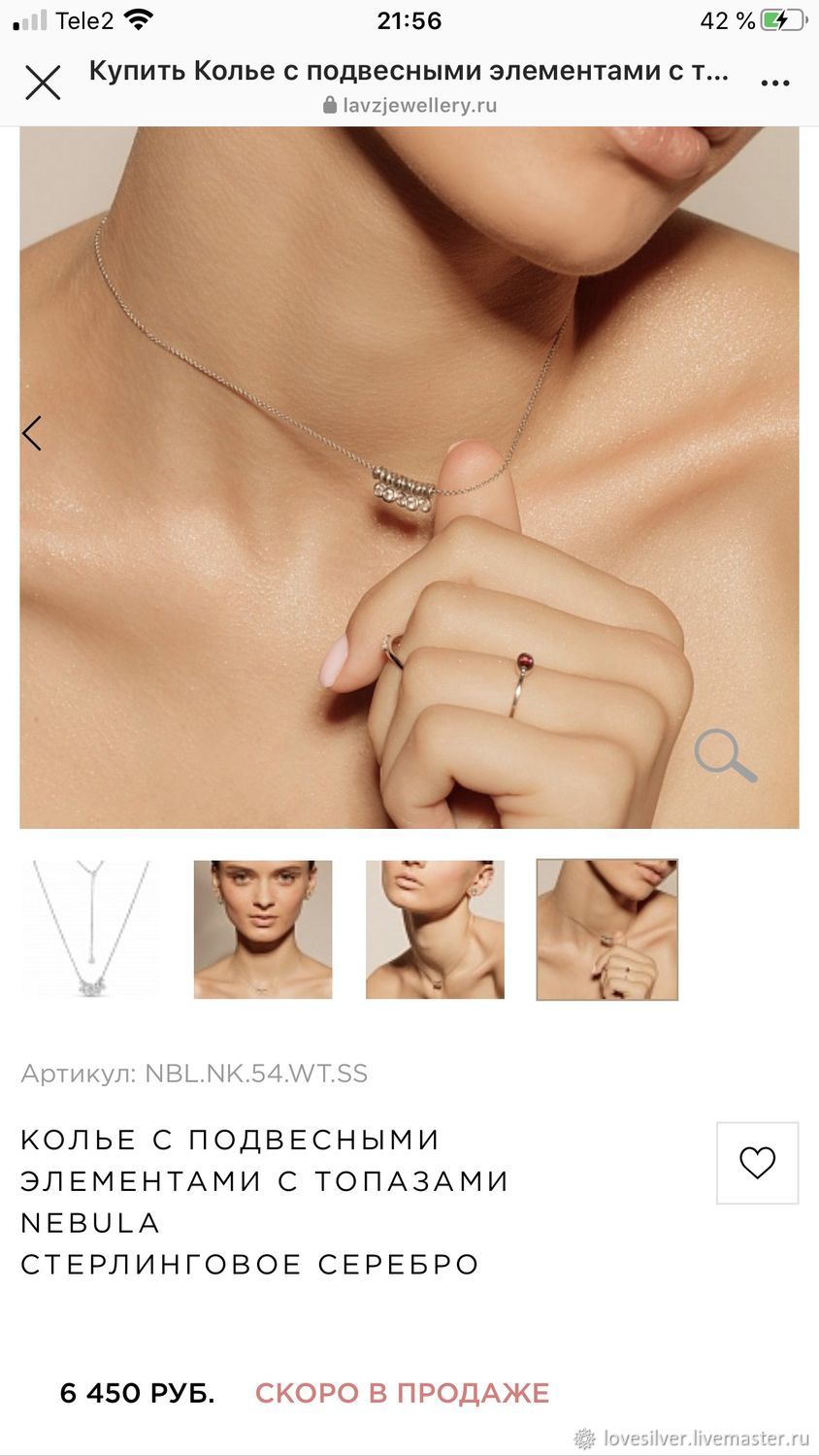
Task: Zoom the photo with the magnifier icon
Action: click(726, 755)
